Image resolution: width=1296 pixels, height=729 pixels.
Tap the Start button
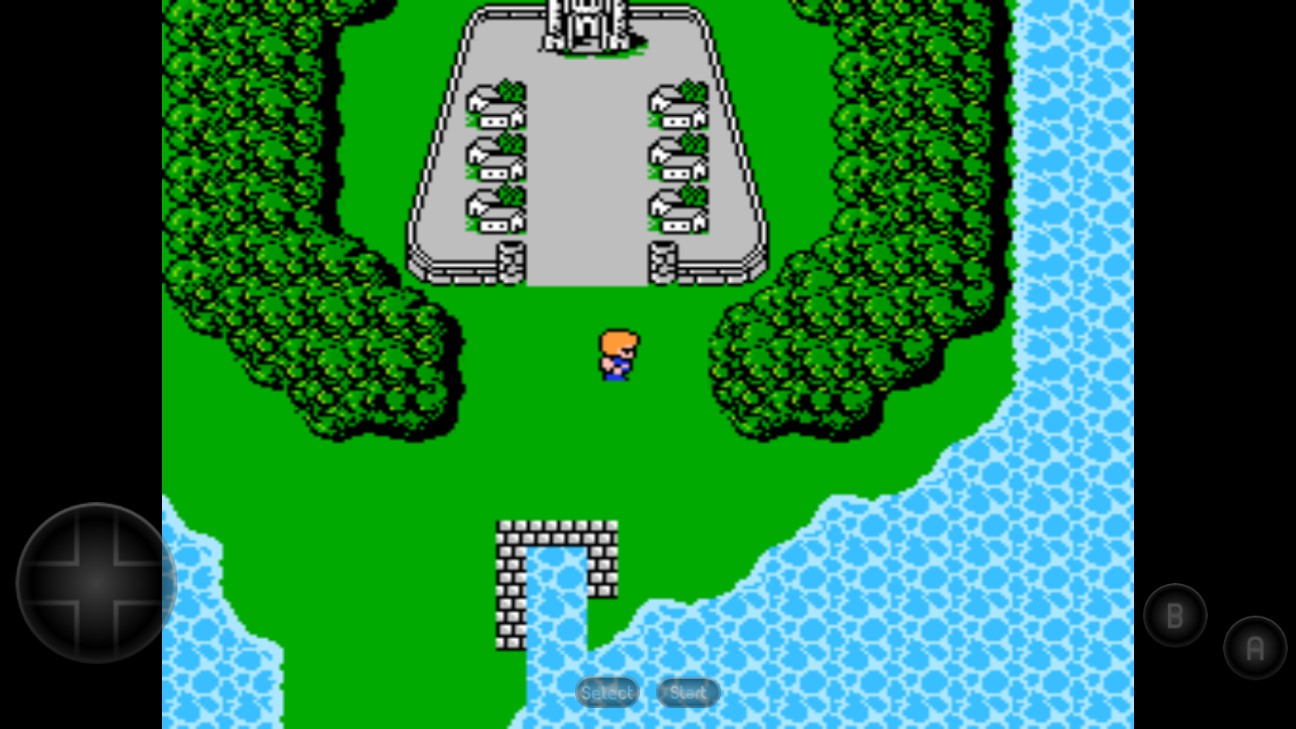(x=688, y=692)
